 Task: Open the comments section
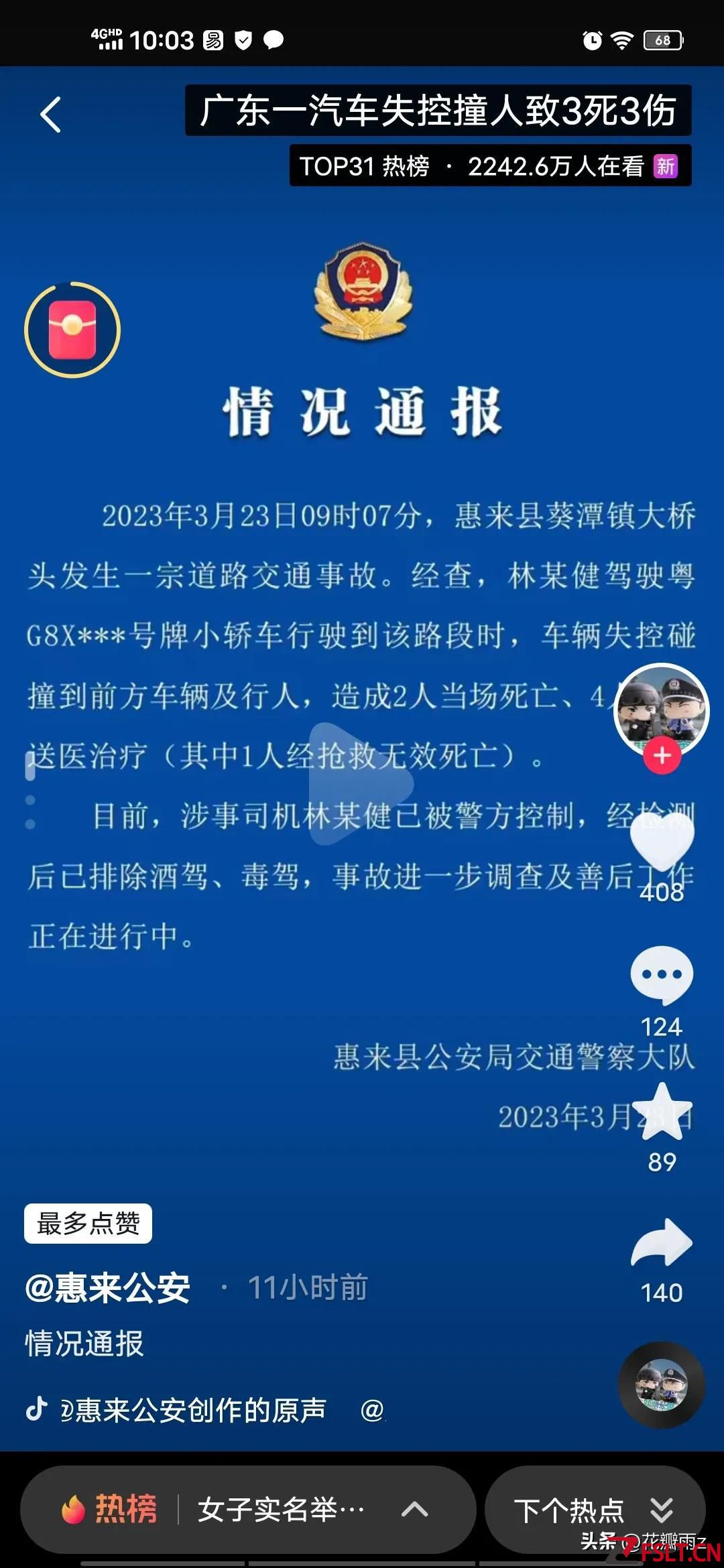click(x=662, y=975)
